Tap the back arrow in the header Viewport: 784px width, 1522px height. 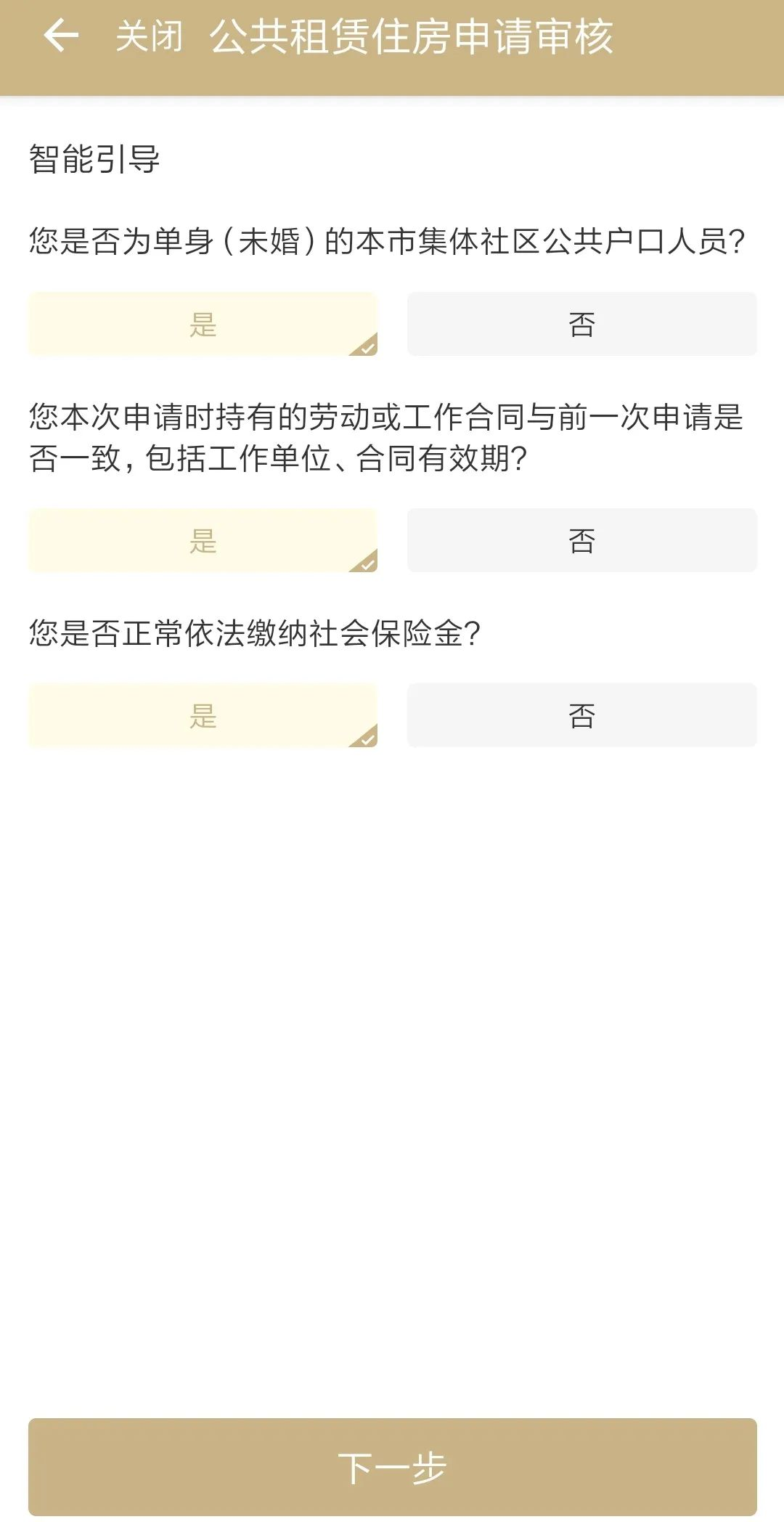coord(61,36)
